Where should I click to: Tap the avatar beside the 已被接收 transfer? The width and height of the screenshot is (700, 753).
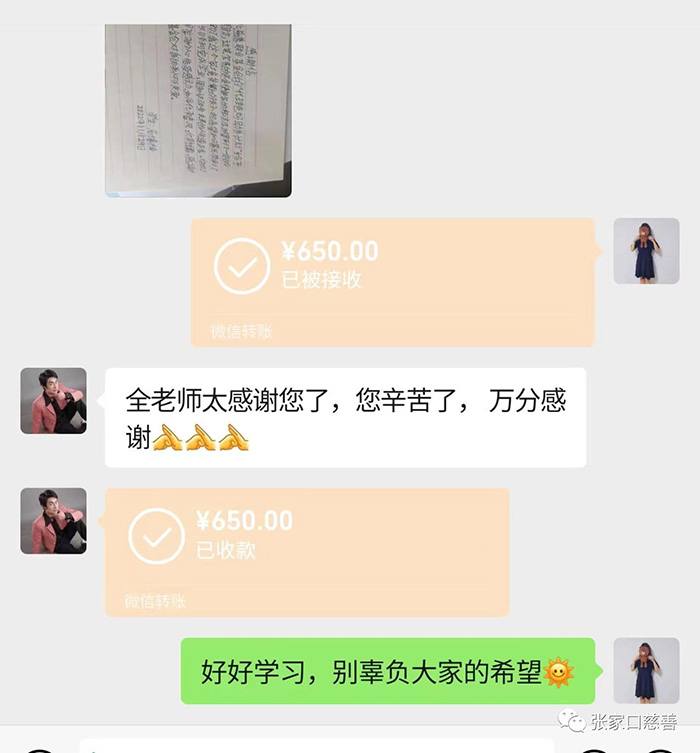[x=646, y=251]
